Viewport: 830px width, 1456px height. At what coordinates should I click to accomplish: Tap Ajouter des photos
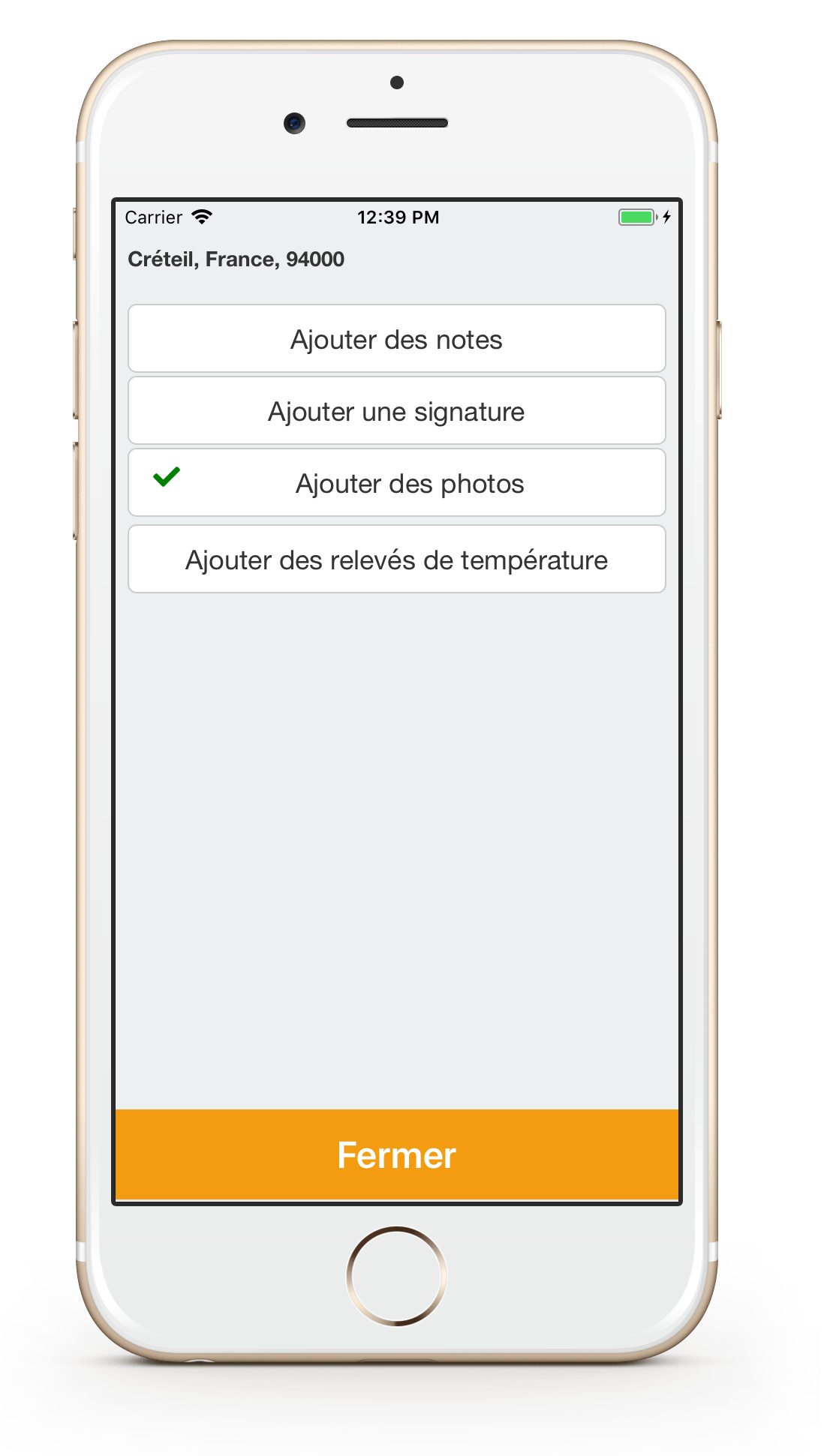tap(396, 483)
